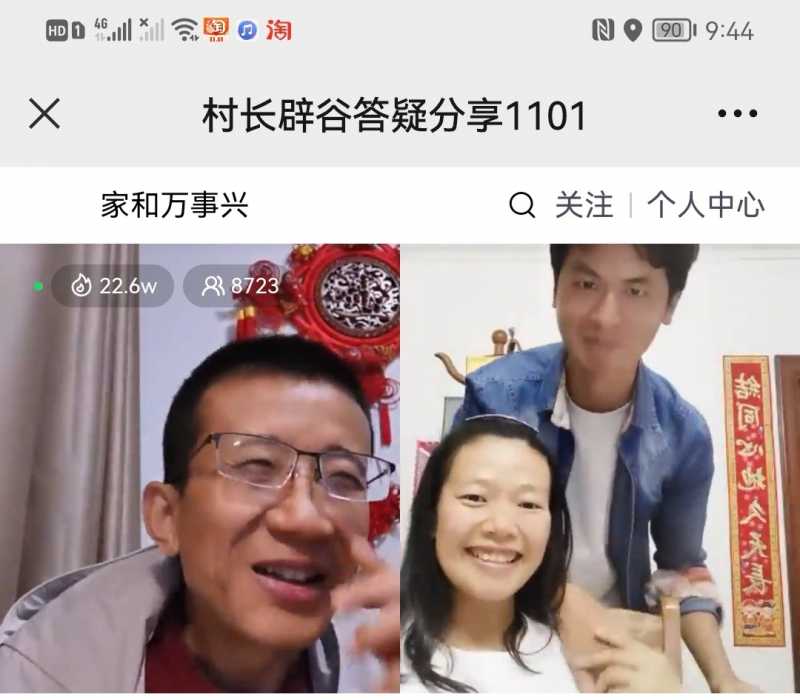Tap the search magnifier icon
Image resolution: width=800 pixels, height=700 pixels.
[522, 206]
